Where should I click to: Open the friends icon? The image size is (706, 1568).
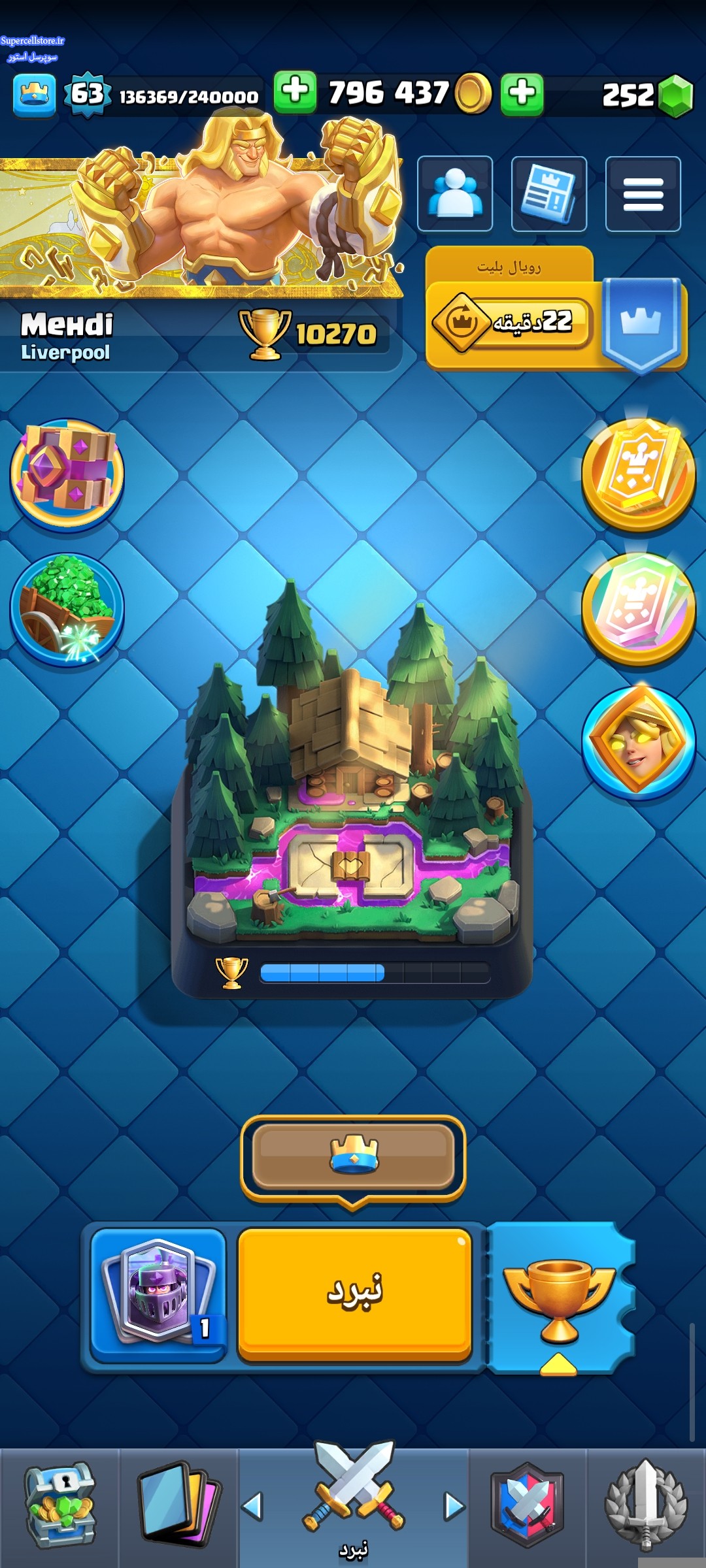(455, 194)
